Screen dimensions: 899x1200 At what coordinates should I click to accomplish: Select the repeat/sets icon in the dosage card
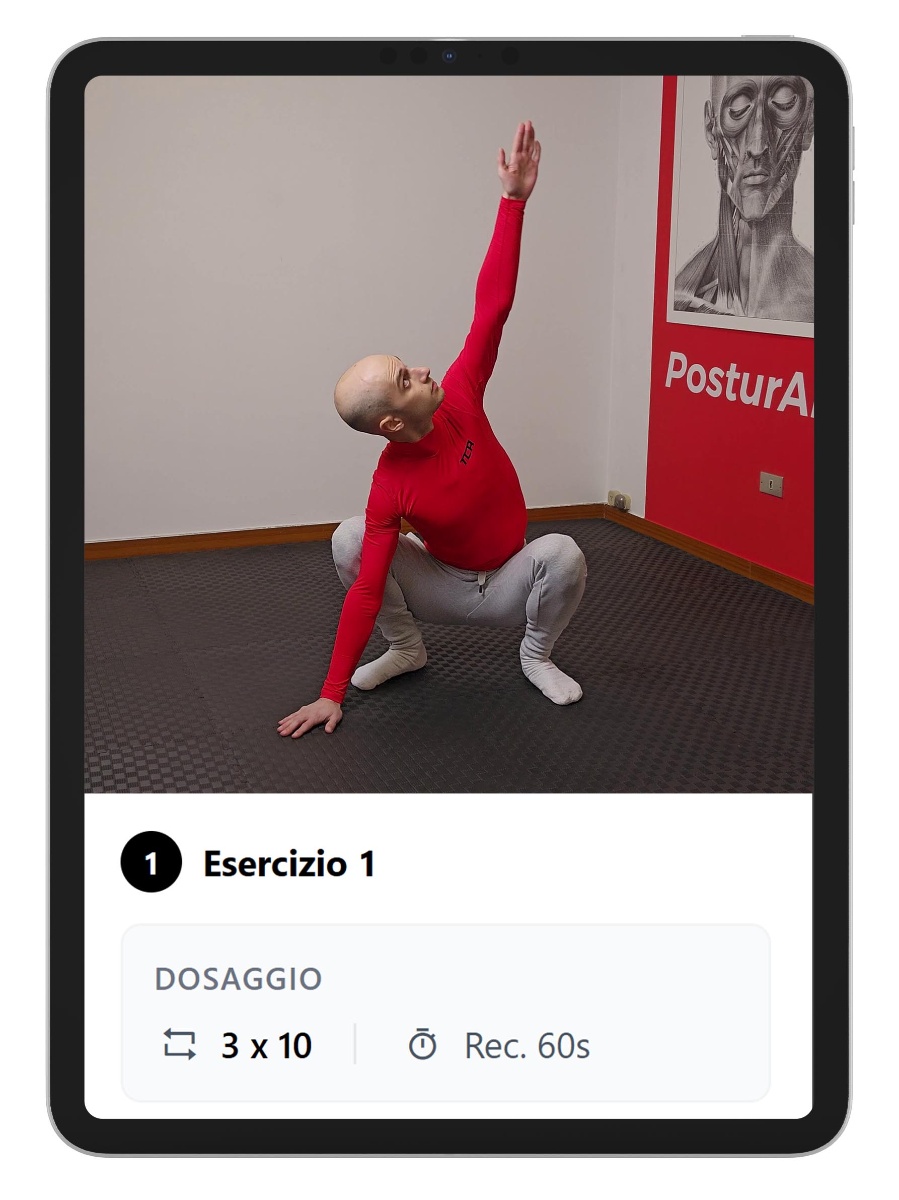pos(178,1045)
